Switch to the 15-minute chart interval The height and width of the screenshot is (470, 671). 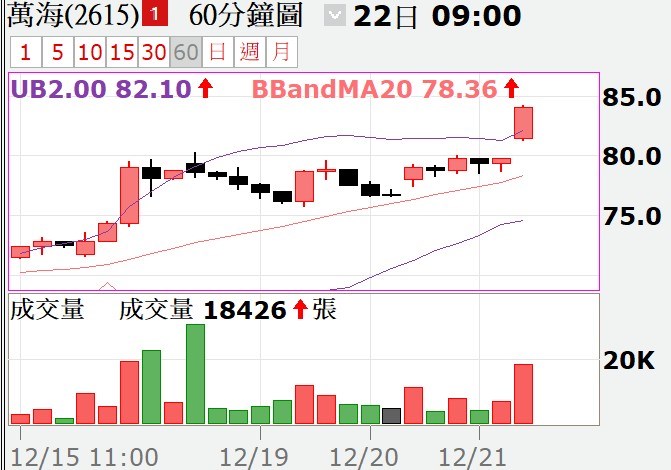coord(122,52)
